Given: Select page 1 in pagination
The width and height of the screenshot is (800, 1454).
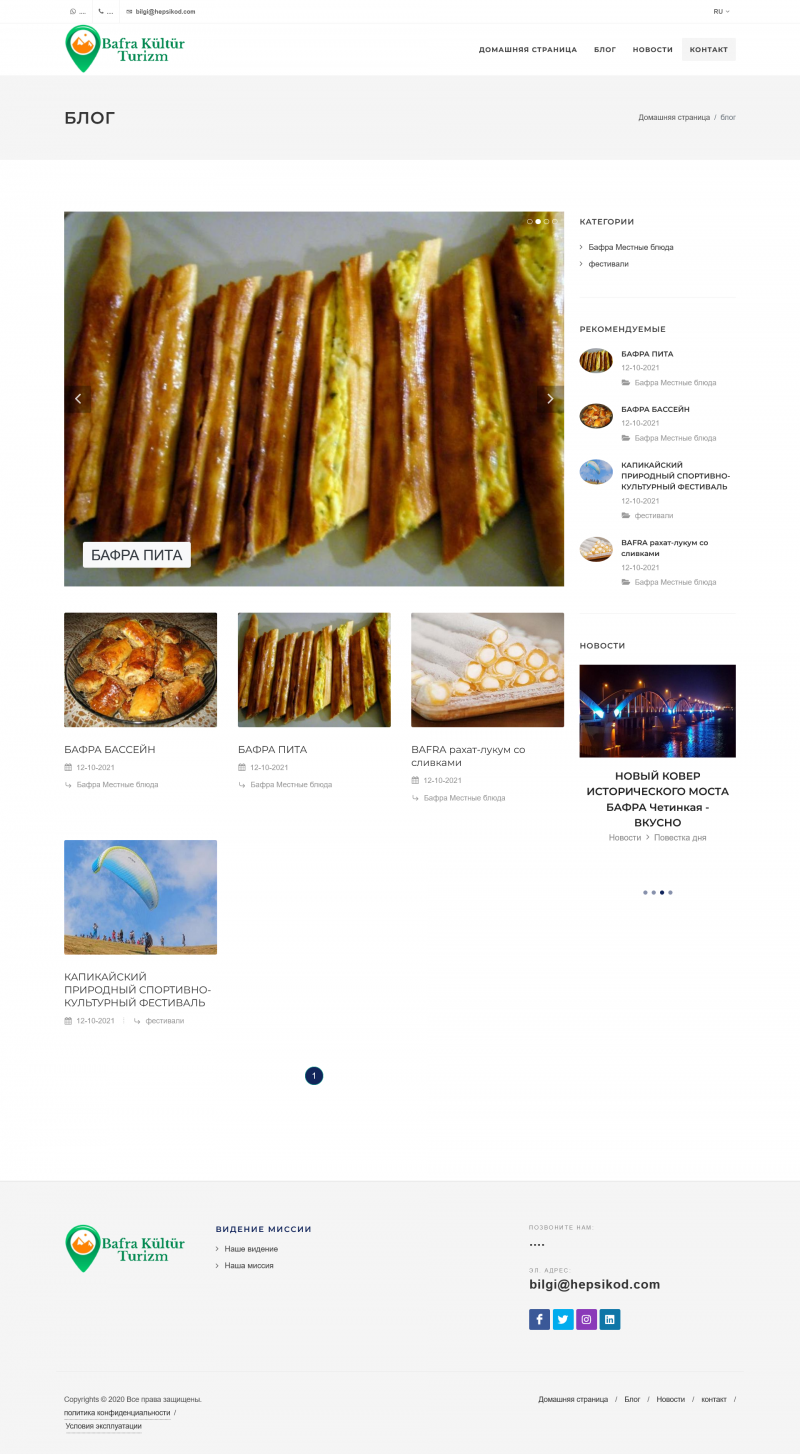Looking at the screenshot, I should coord(314,1076).
